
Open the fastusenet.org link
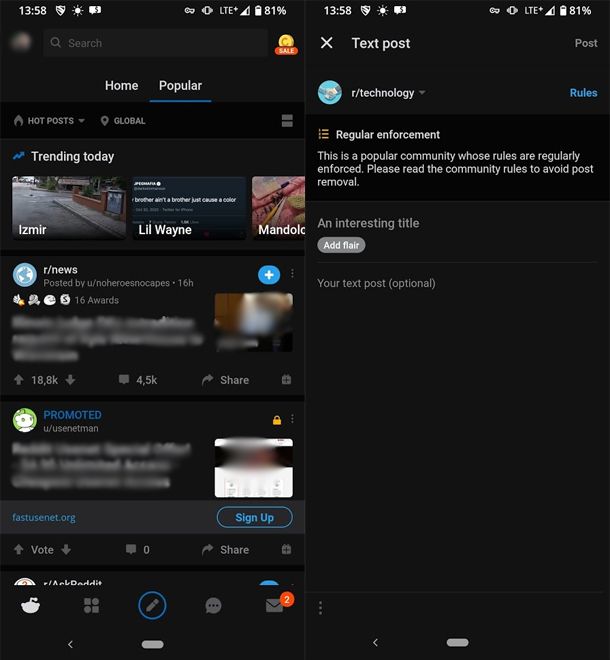(x=44, y=518)
